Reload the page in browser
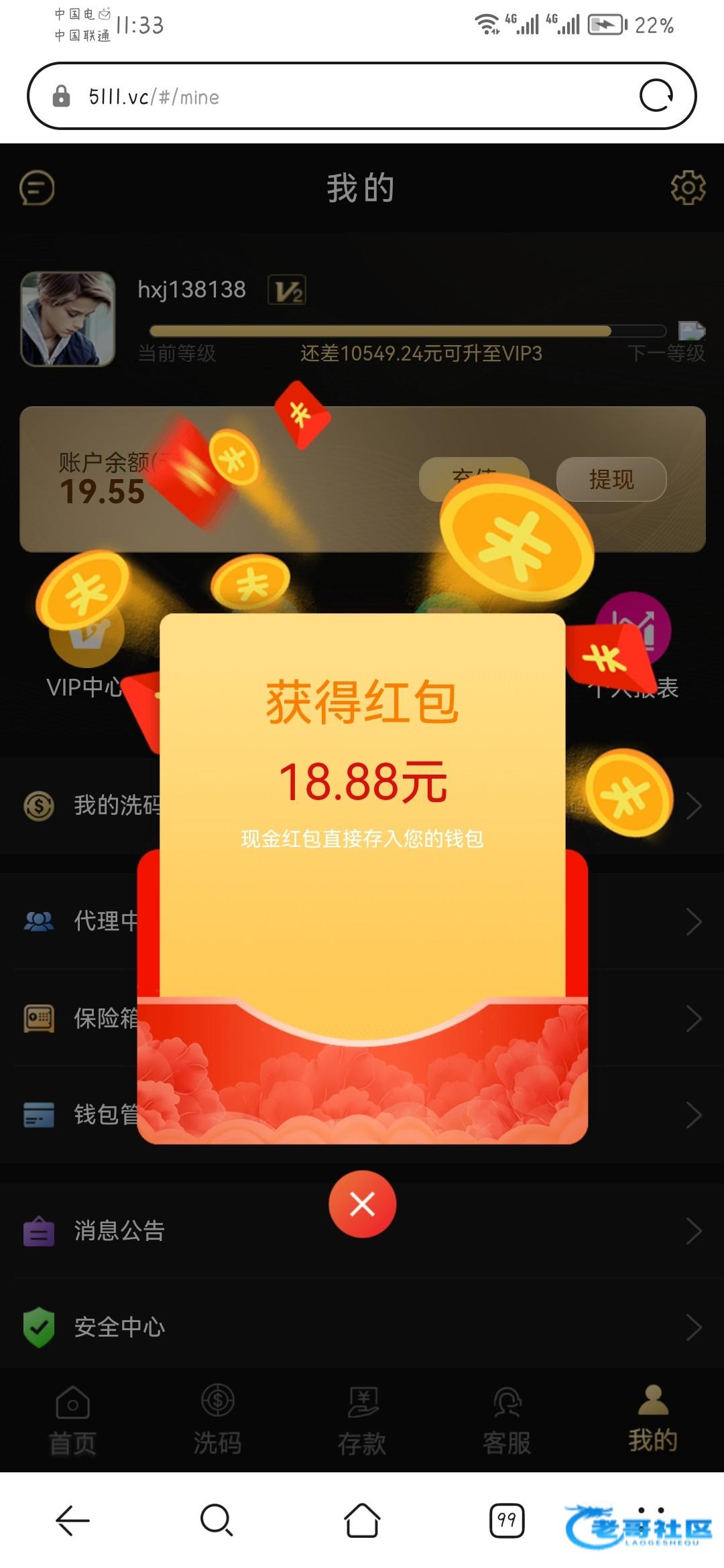 tap(656, 96)
